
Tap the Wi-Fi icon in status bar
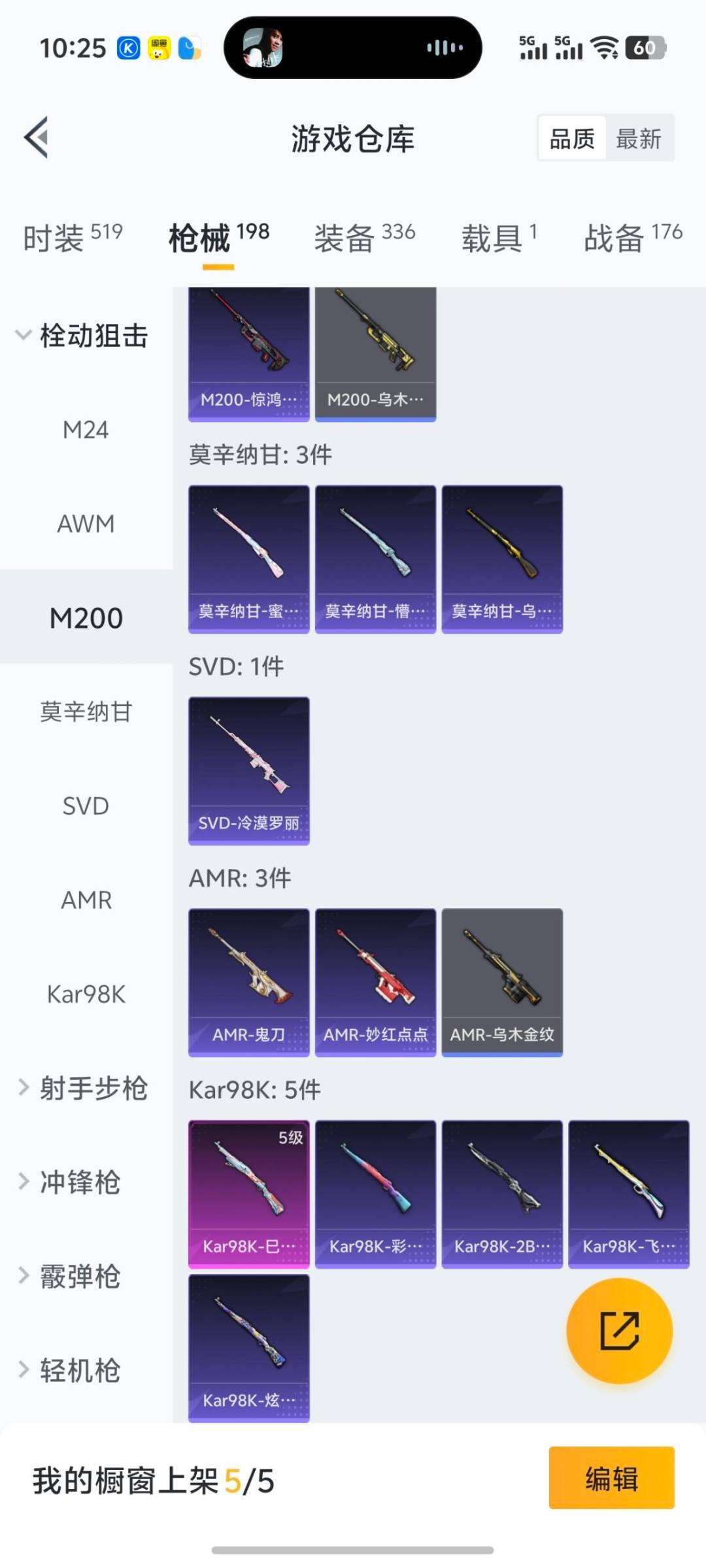[x=605, y=48]
